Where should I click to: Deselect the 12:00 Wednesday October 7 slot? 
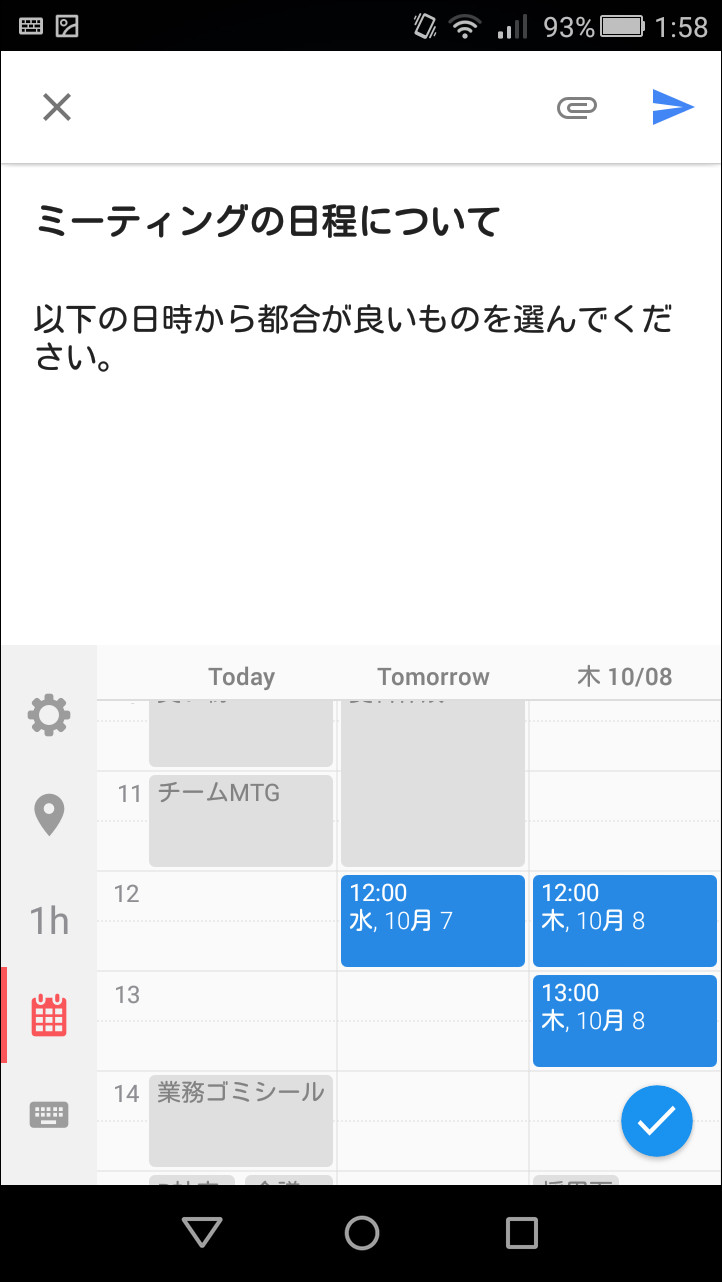(432, 920)
